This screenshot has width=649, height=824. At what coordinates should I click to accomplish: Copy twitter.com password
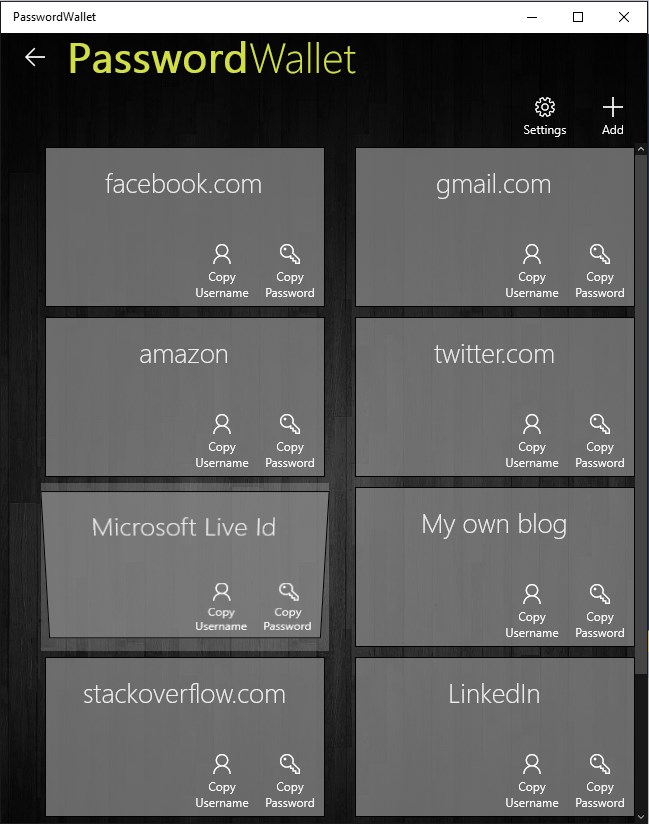coord(600,440)
